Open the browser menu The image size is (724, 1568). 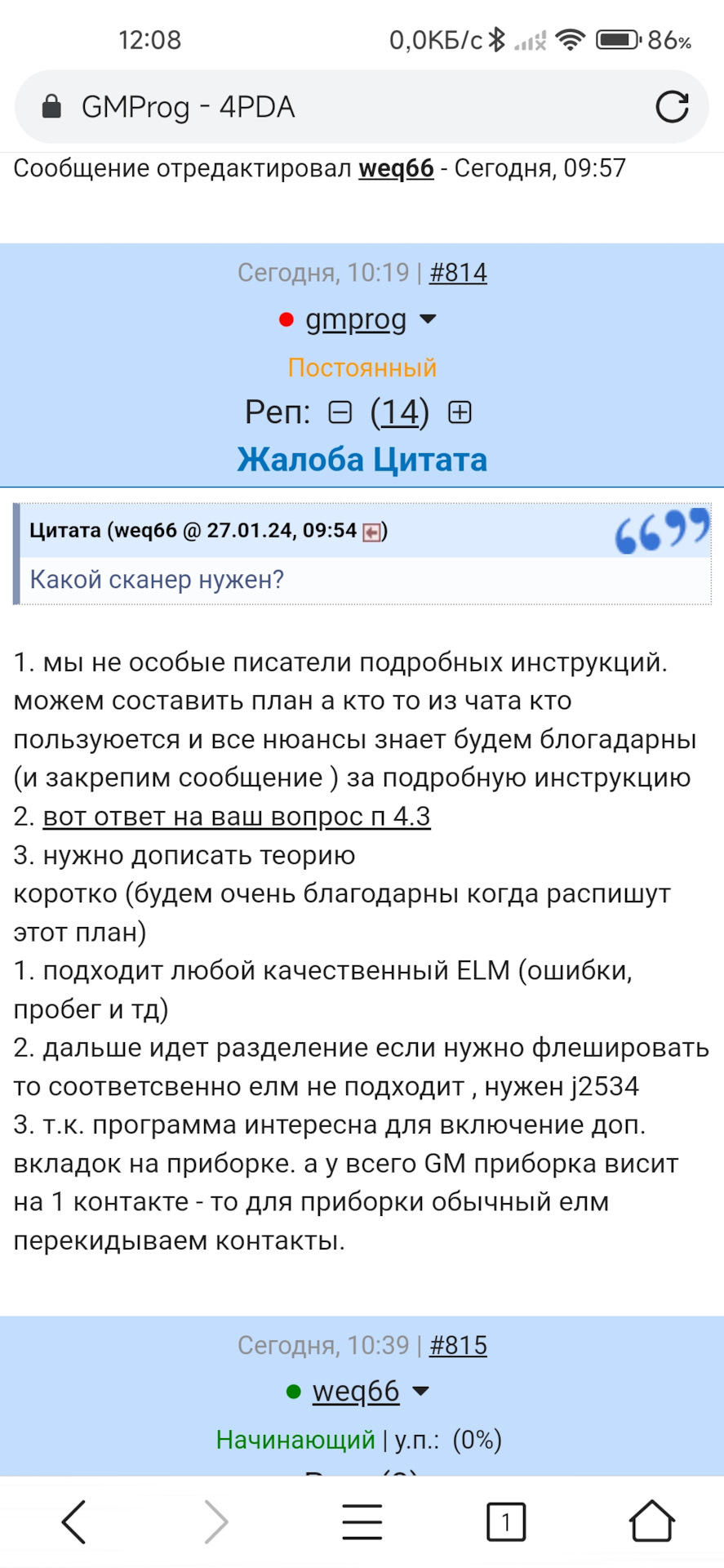pyautogui.click(x=362, y=1521)
